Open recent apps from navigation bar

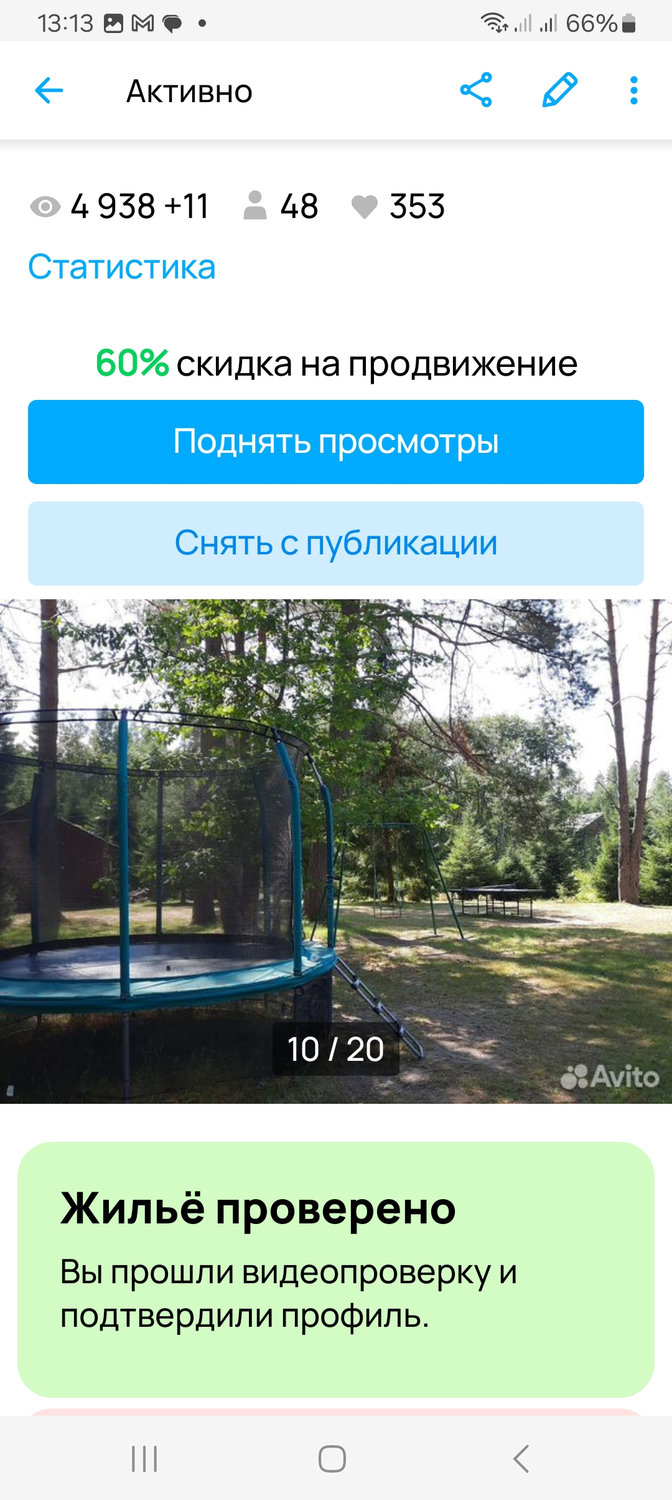145,1459
